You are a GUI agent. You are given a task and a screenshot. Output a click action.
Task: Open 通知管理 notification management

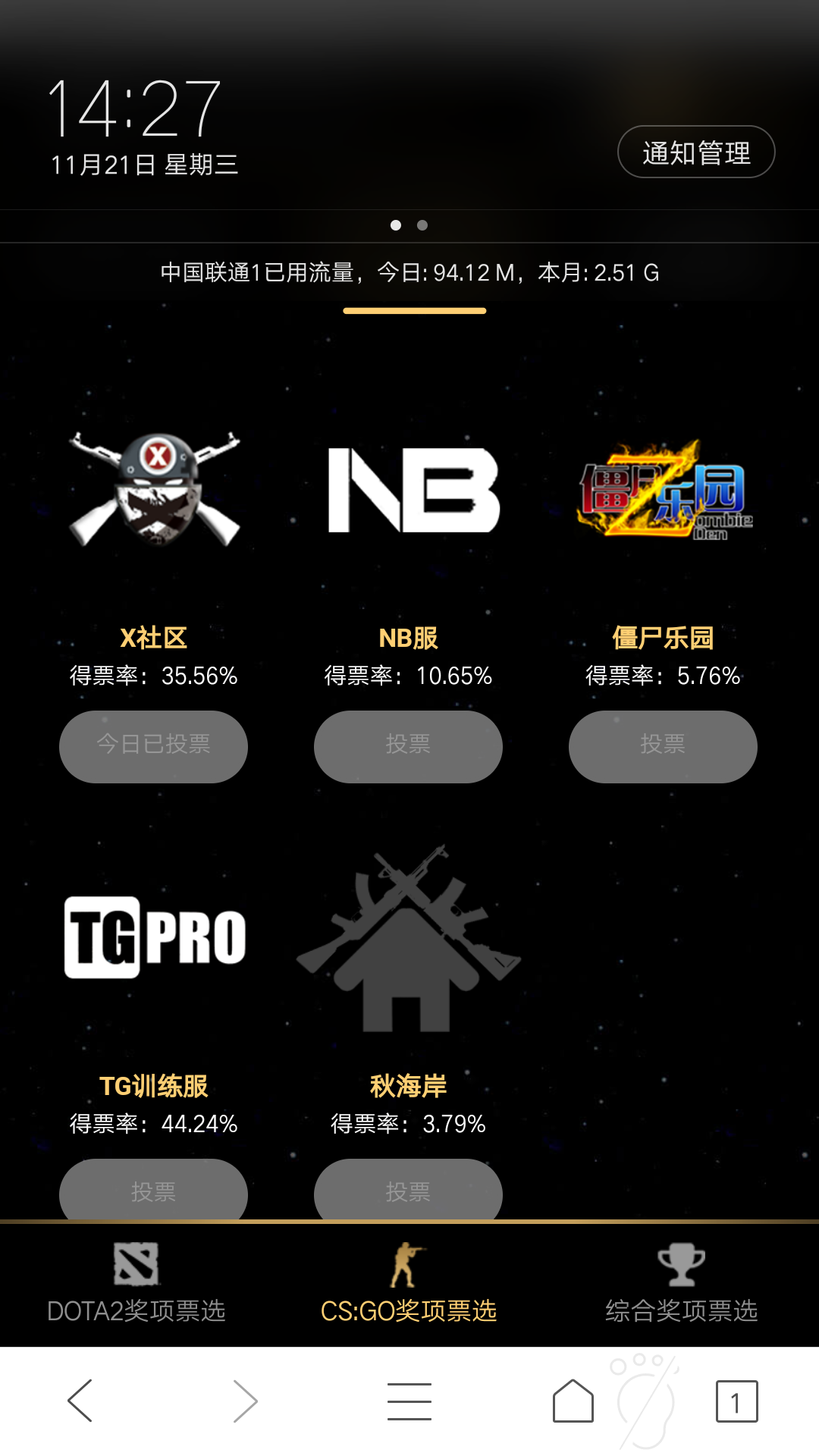(695, 152)
